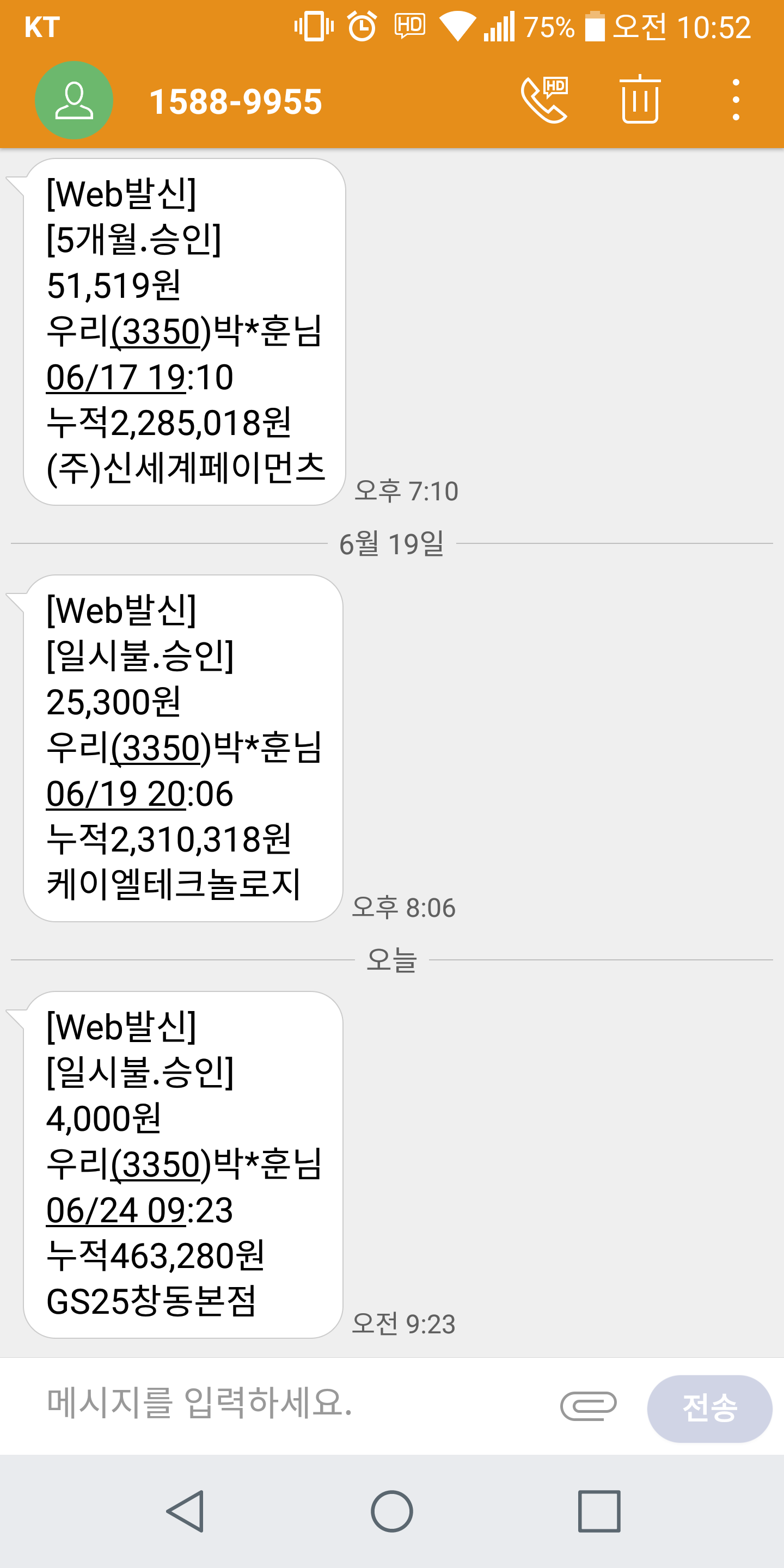Go back with the system back button

tap(185, 1511)
